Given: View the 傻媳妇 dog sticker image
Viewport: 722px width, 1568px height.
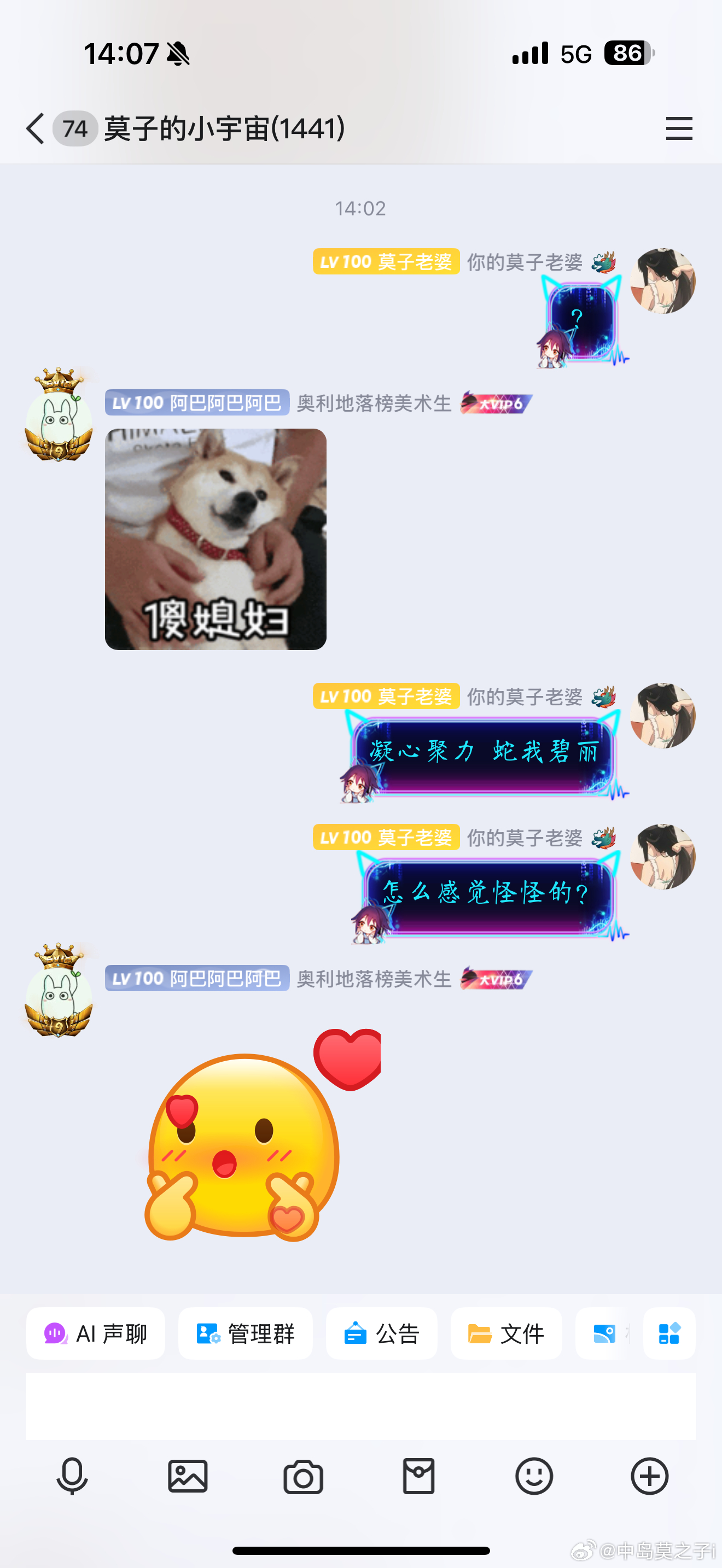Looking at the screenshot, I should click(x=216, y=539).
